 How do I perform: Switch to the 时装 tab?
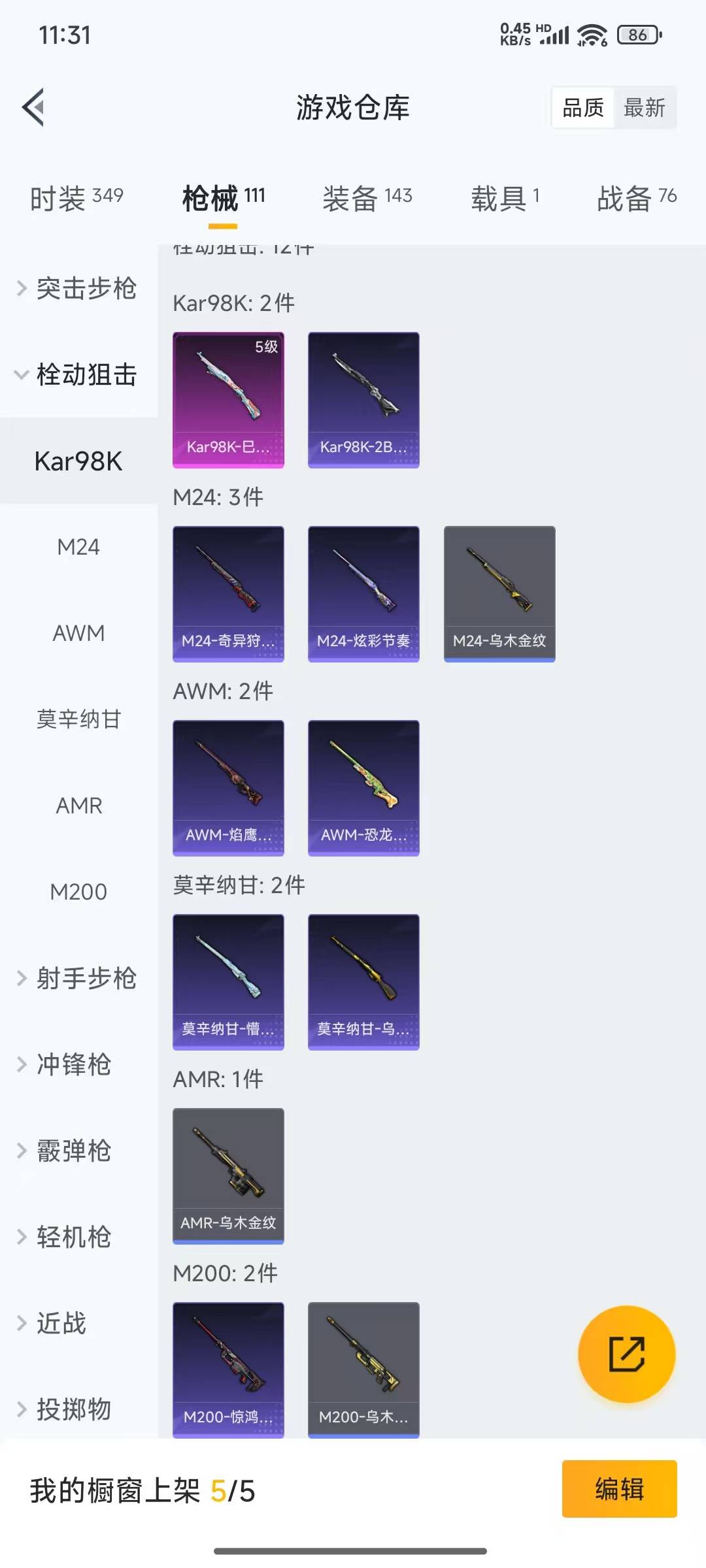pyautogui.click(x=76, y=198)
